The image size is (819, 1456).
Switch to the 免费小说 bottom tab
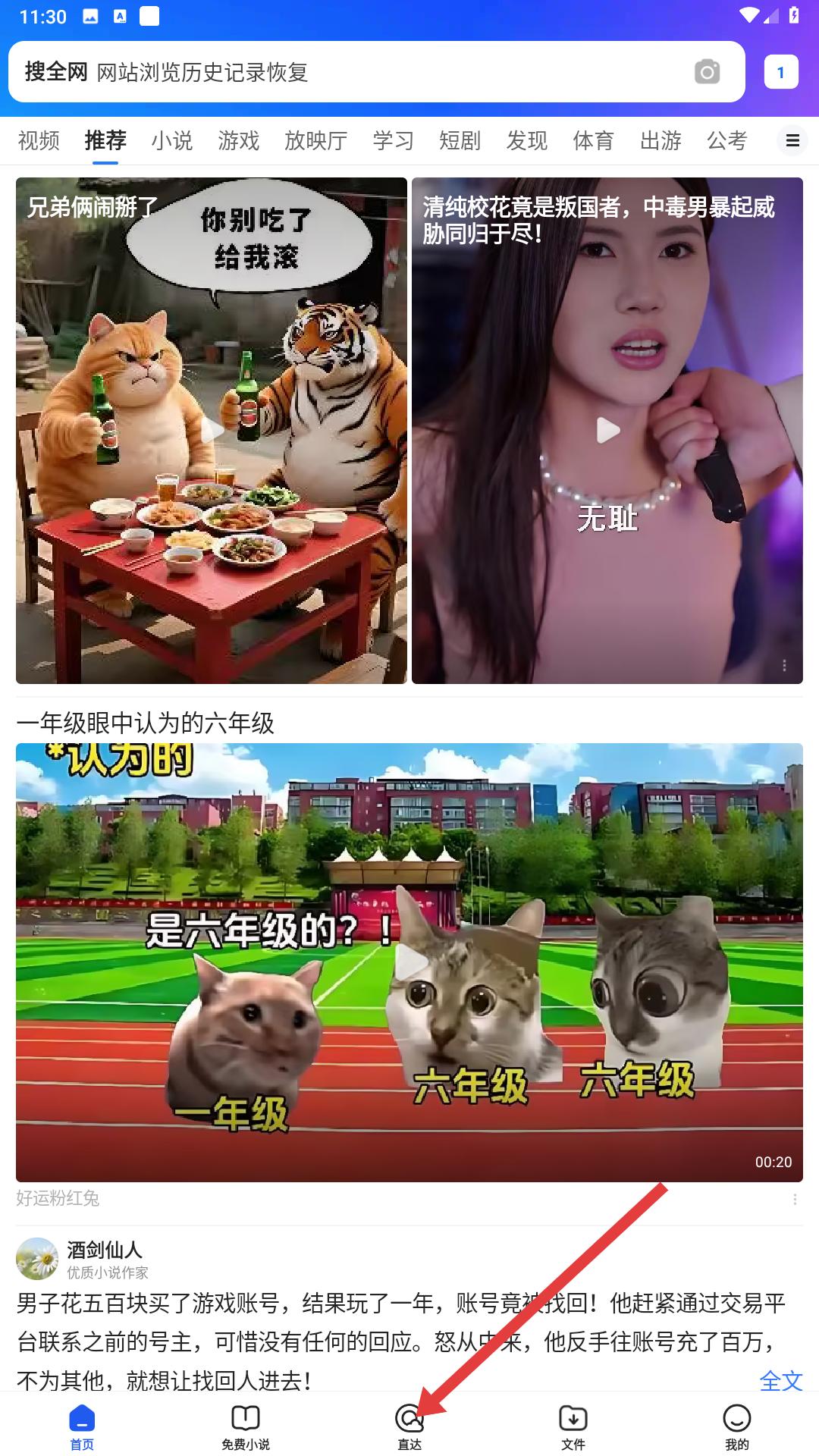(x=246, y=1427)
